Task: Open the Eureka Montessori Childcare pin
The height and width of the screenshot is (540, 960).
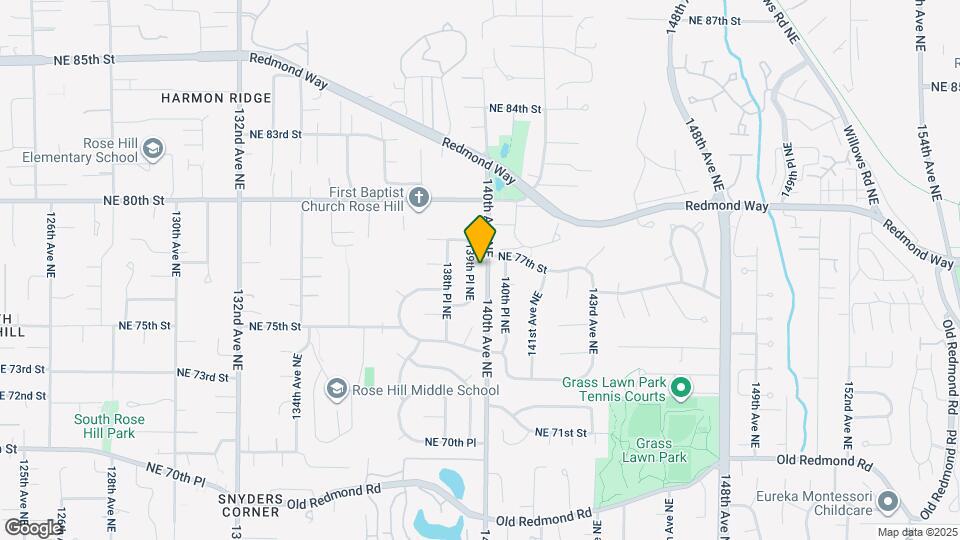Action: [x=889, y=501]
